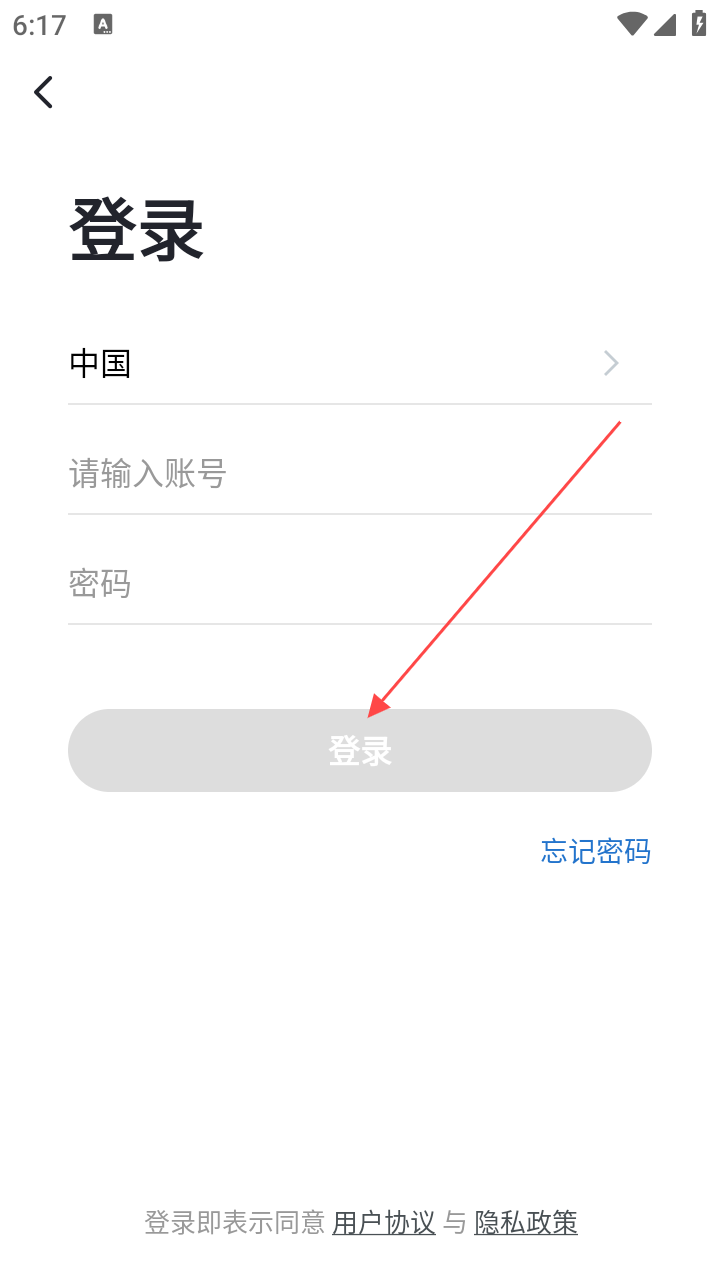720x1280 pixels.
Task: Open the 忘记密码 link
Action: pyautogui.click(x=595, y=851)
